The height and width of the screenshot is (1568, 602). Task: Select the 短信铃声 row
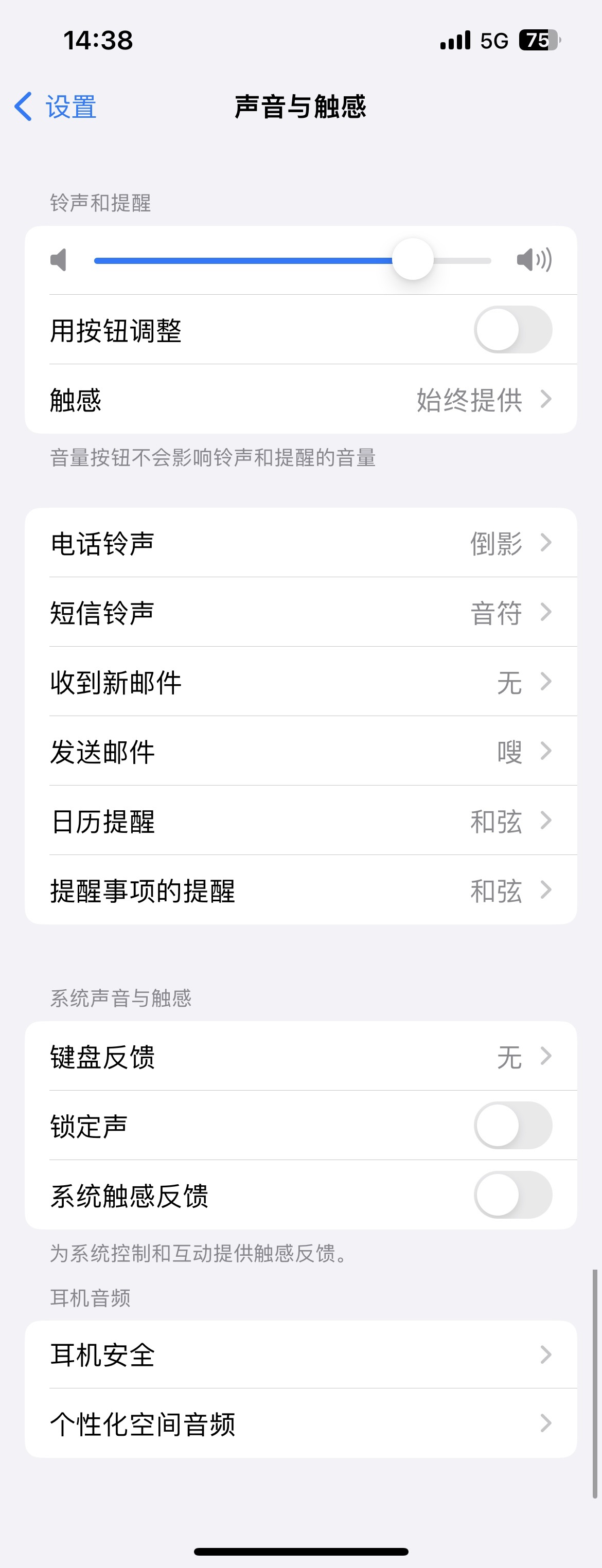pyautogui.click(x=300, y=612)
